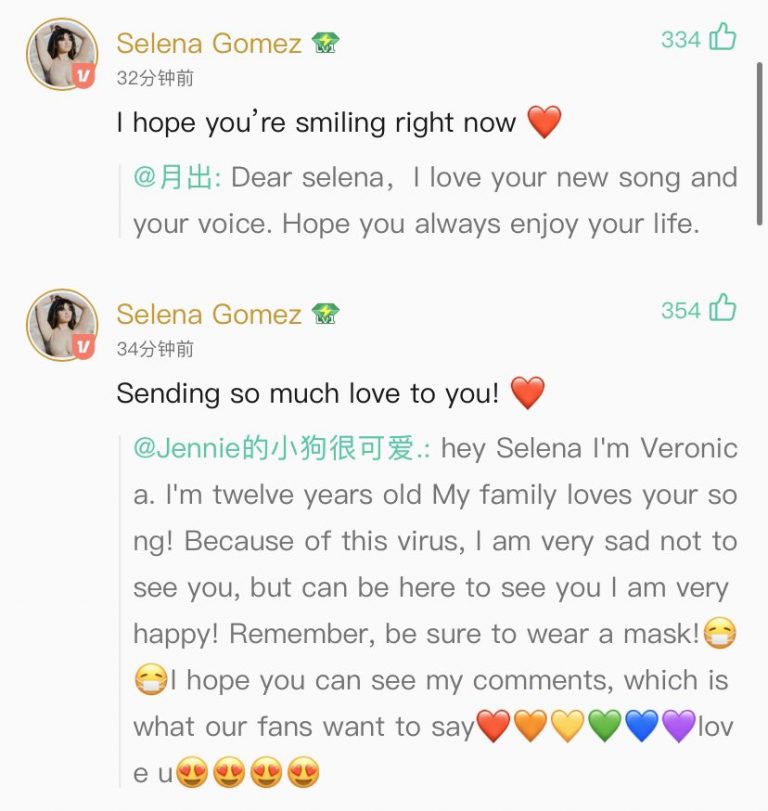Like the comment with 334 likes

722,38
